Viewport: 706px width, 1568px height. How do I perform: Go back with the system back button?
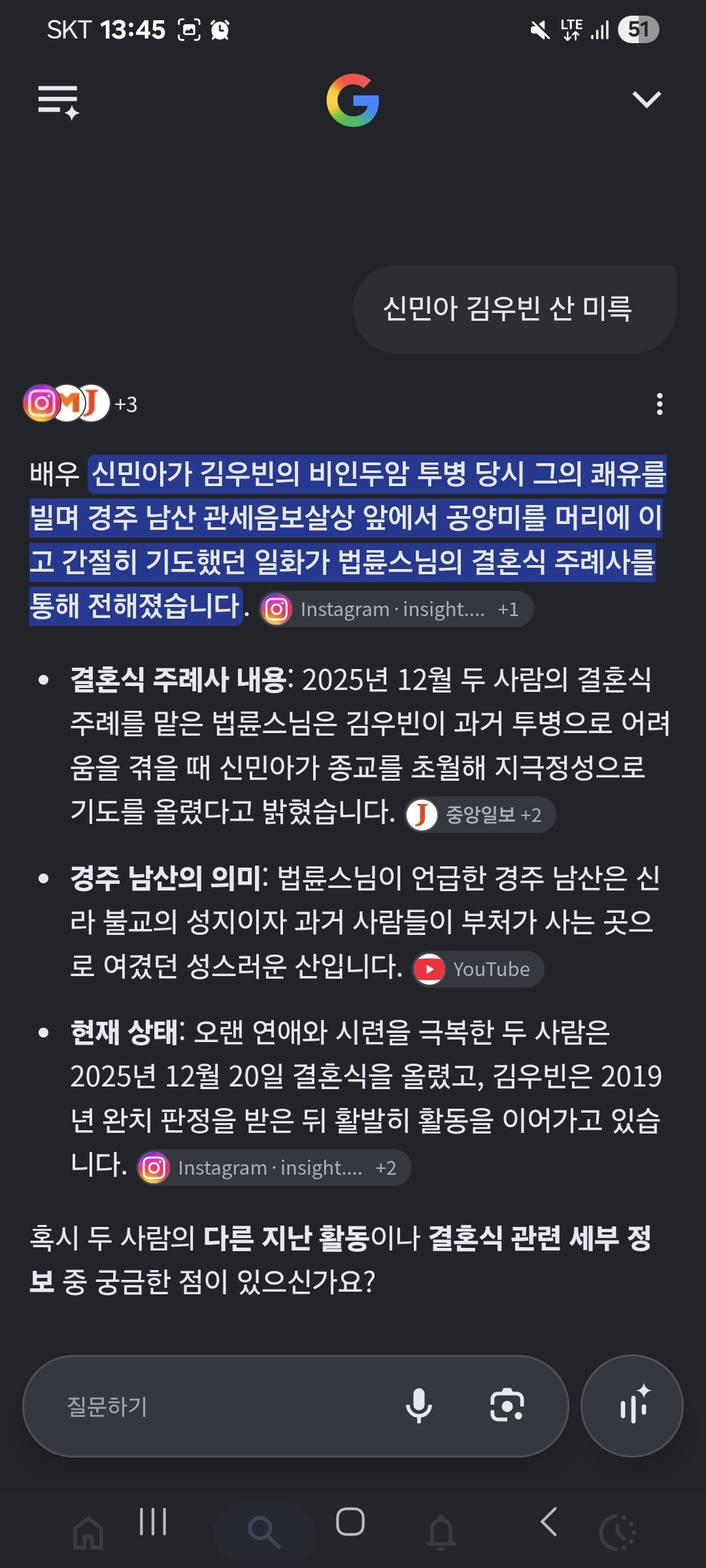click(x=549, y=1522)
